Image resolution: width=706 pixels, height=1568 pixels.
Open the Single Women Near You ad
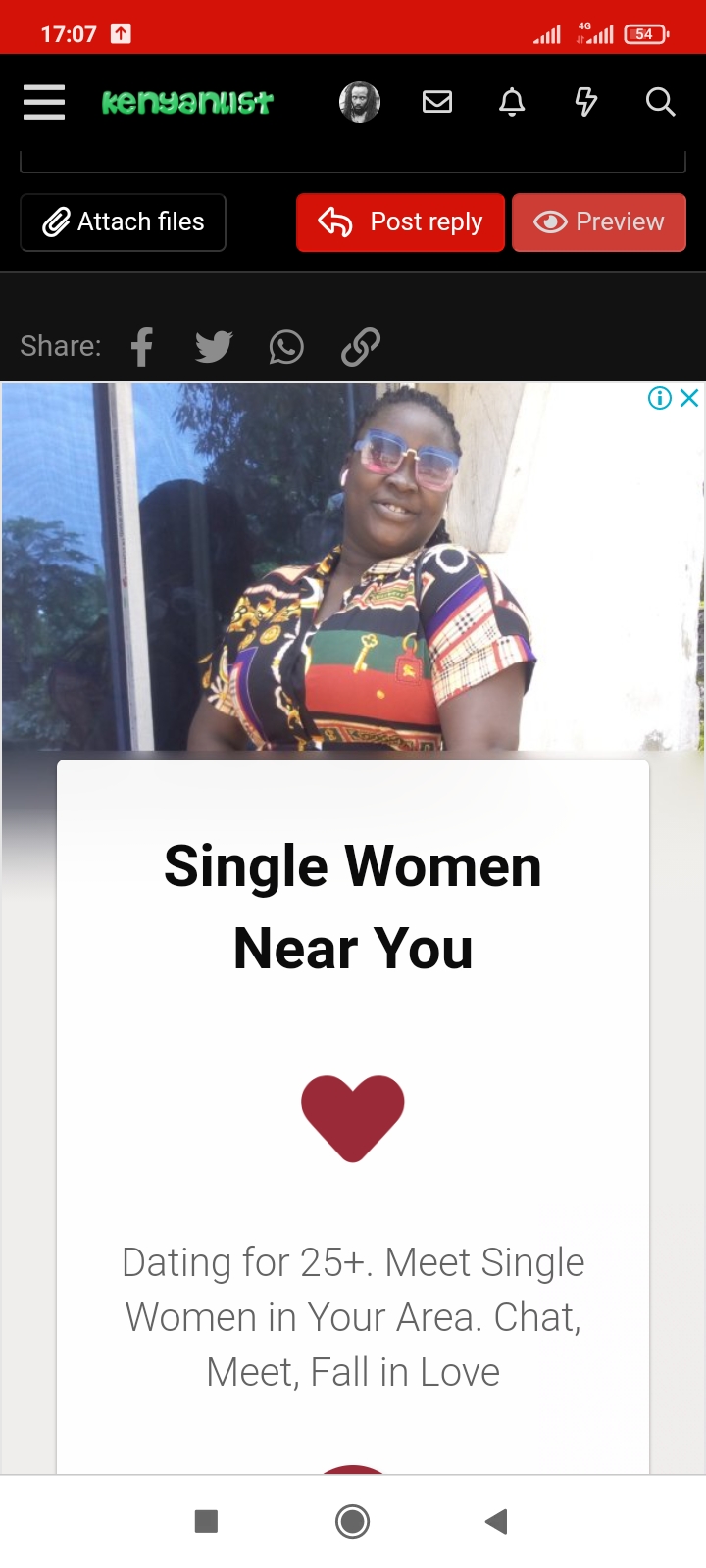click(x=353, y=906)
